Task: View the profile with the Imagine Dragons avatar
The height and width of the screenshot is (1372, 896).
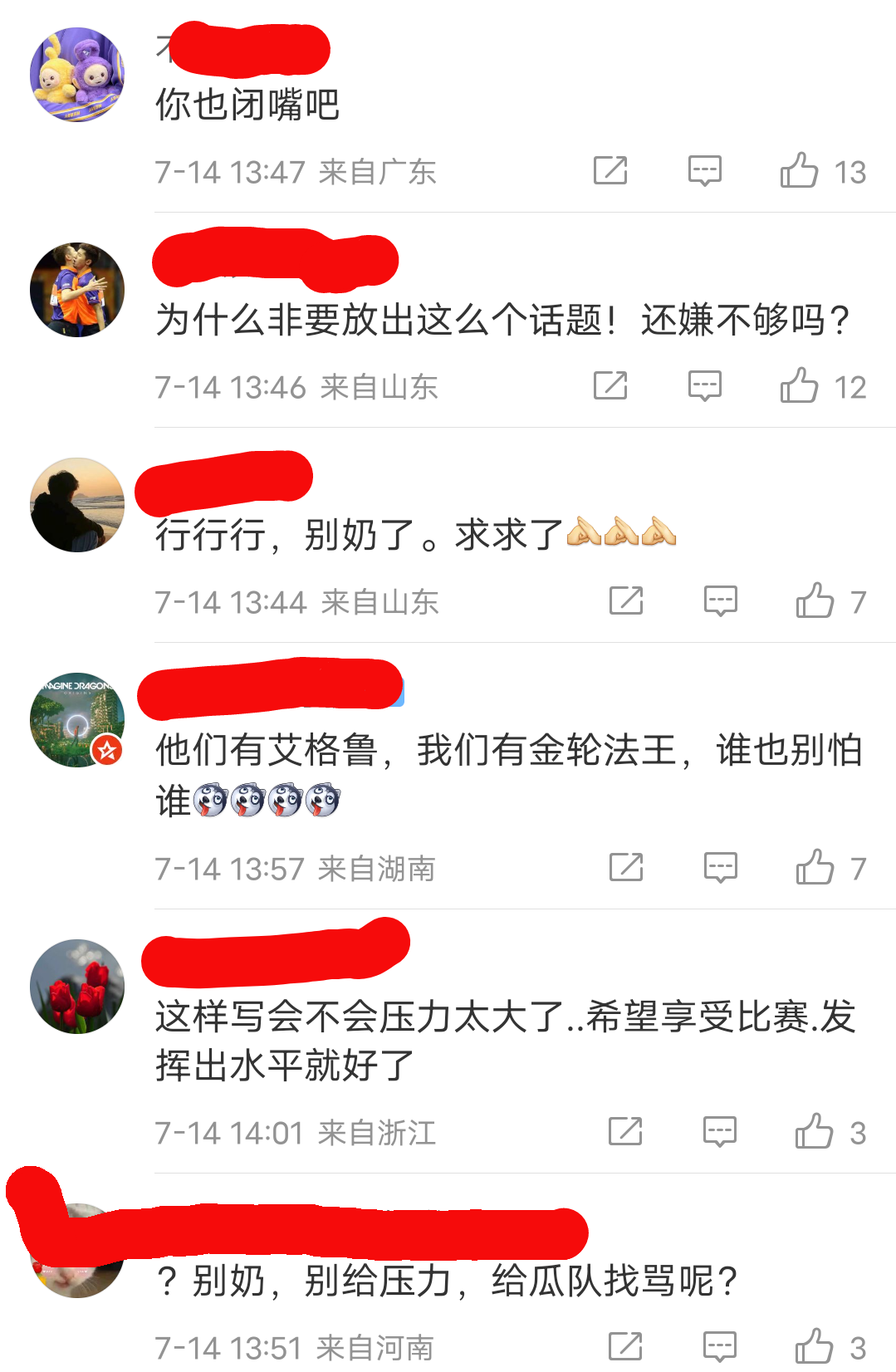Action: click(77, 720)
